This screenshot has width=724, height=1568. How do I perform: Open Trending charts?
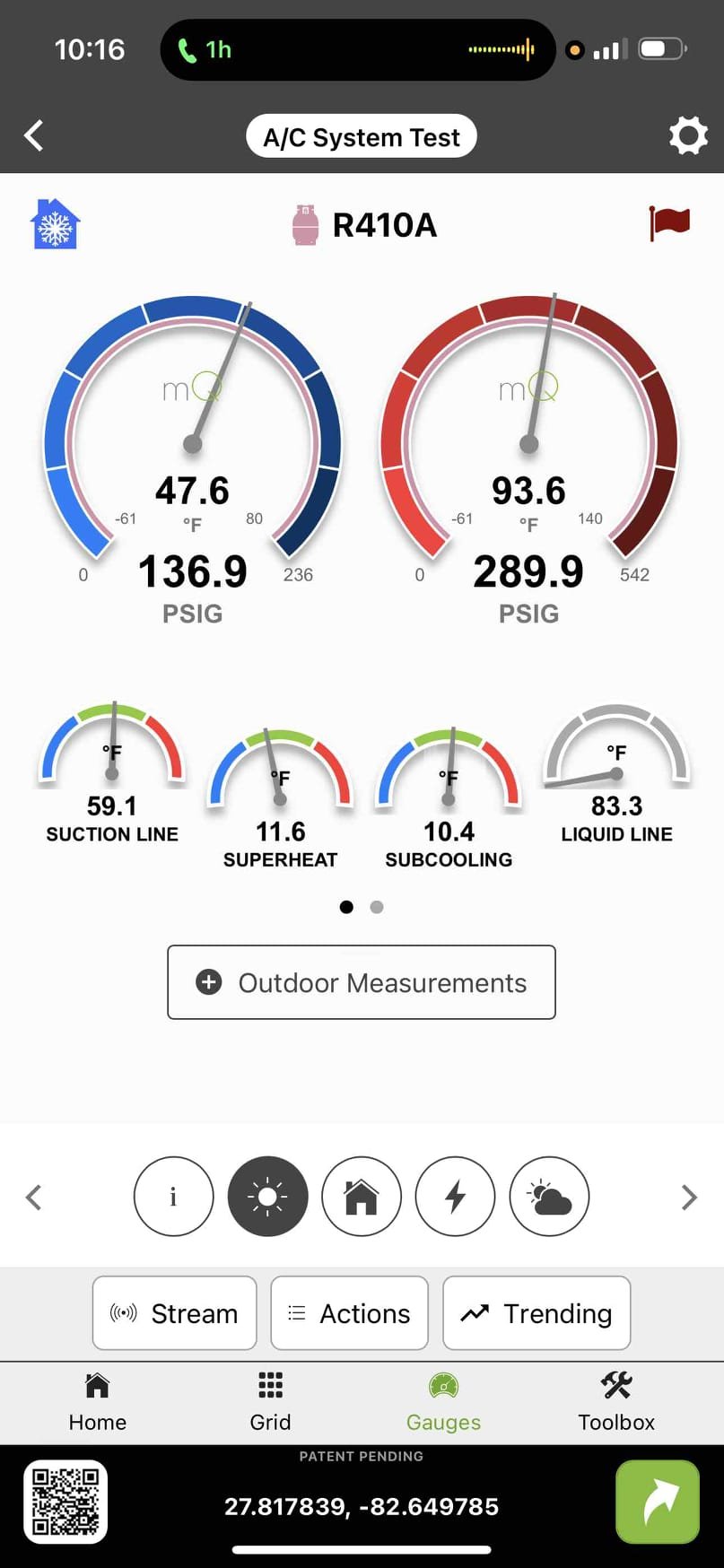click(536, 1313)
